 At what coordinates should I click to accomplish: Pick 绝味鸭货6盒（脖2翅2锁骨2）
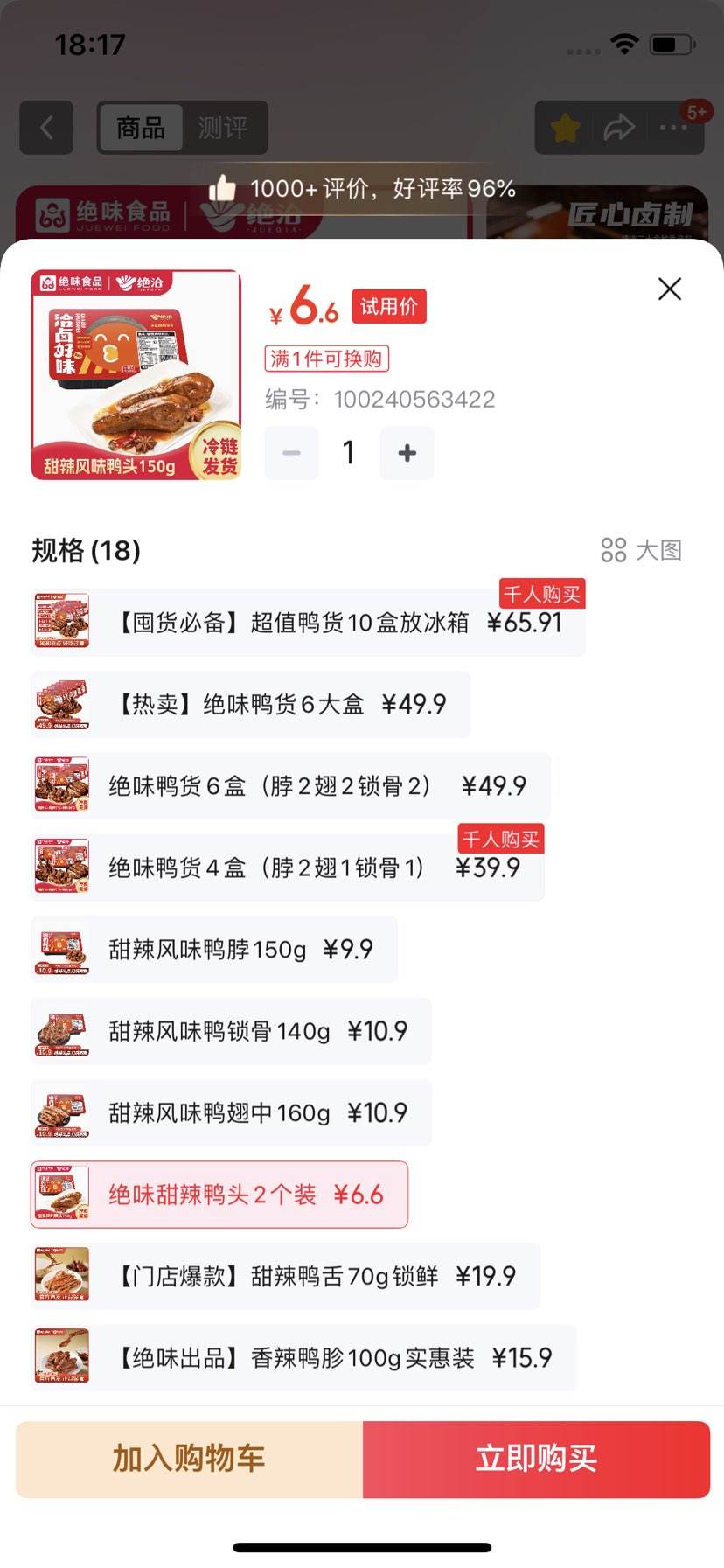click(x=290, y=785)
